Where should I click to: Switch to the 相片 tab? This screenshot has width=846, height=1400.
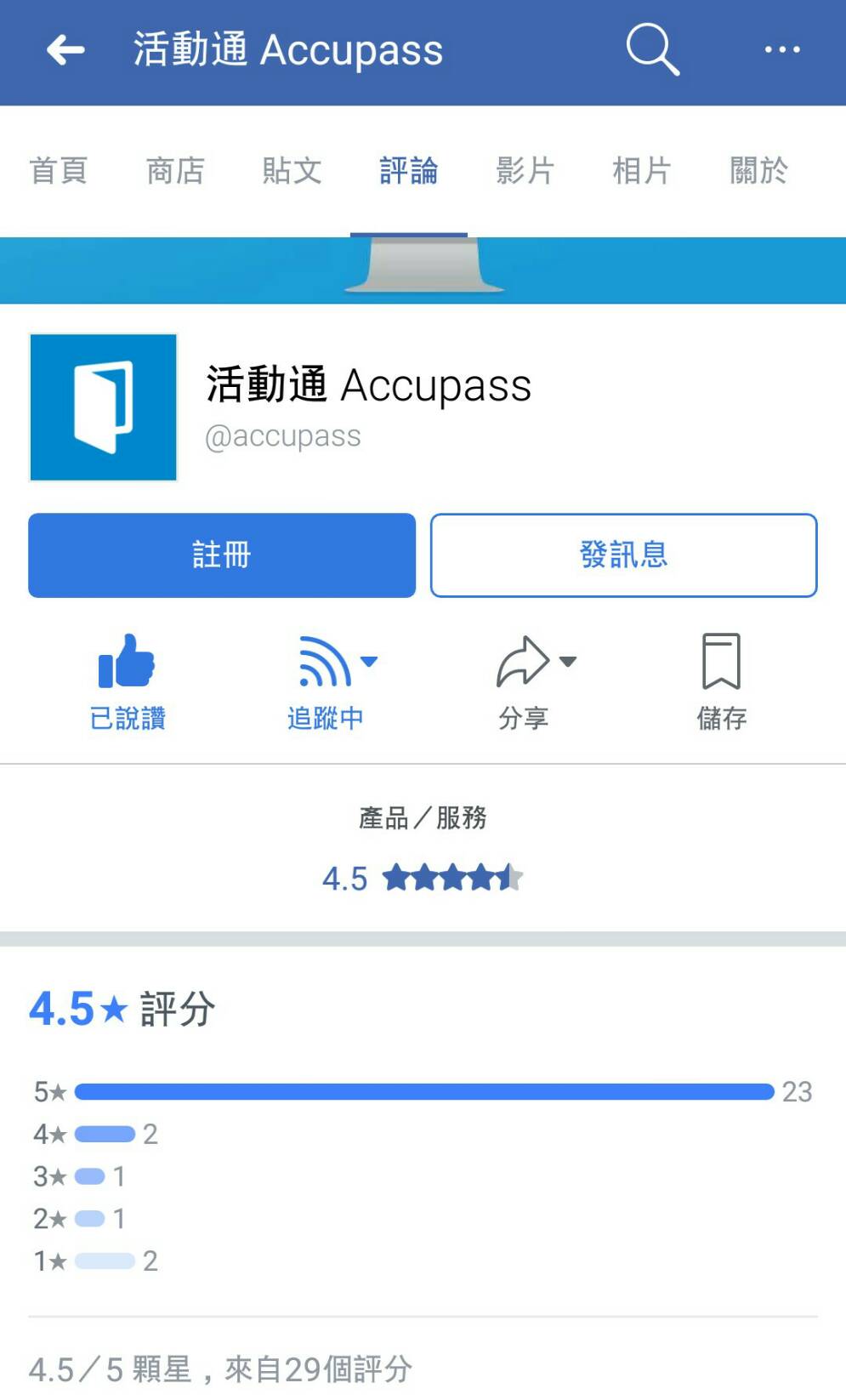coord(642,171)
